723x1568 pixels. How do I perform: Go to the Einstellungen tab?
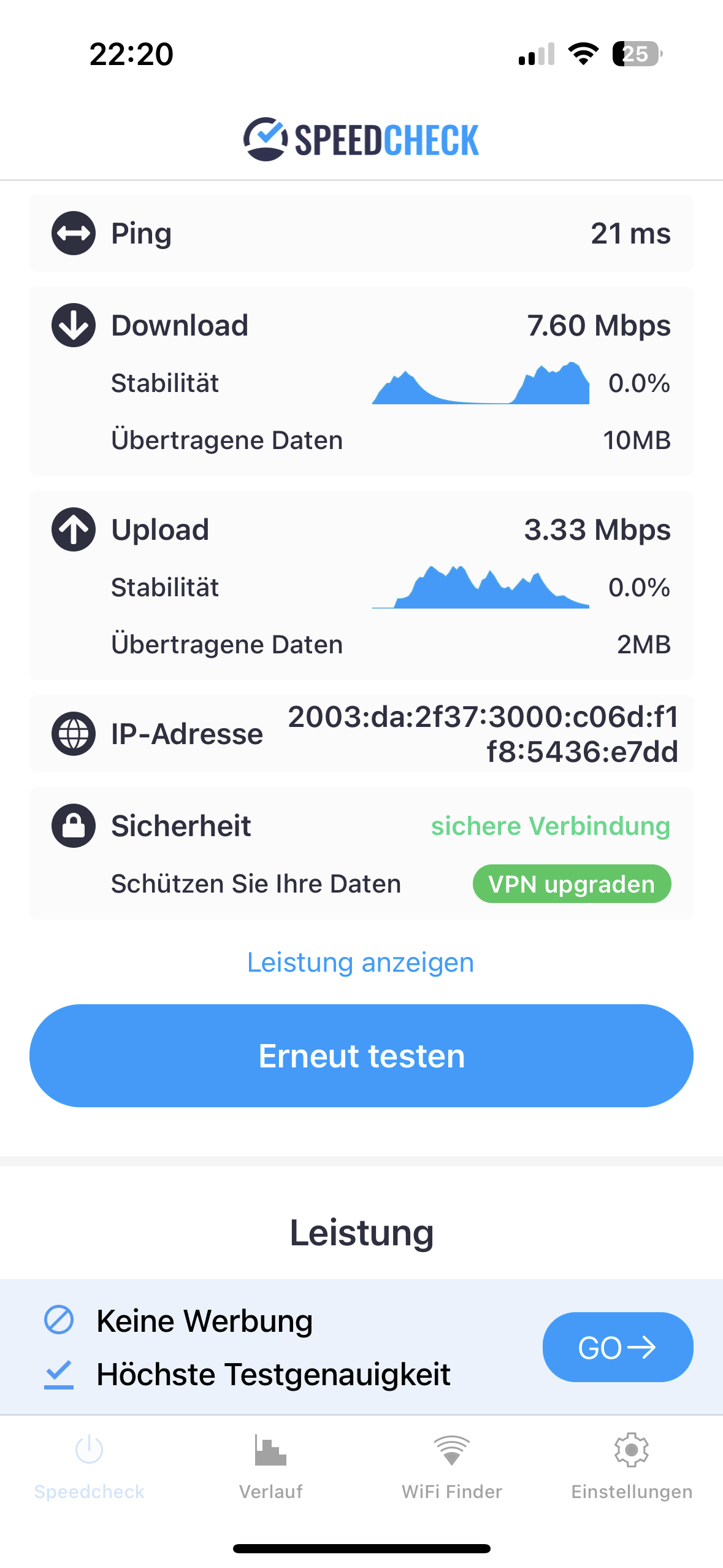point(632,1466)
